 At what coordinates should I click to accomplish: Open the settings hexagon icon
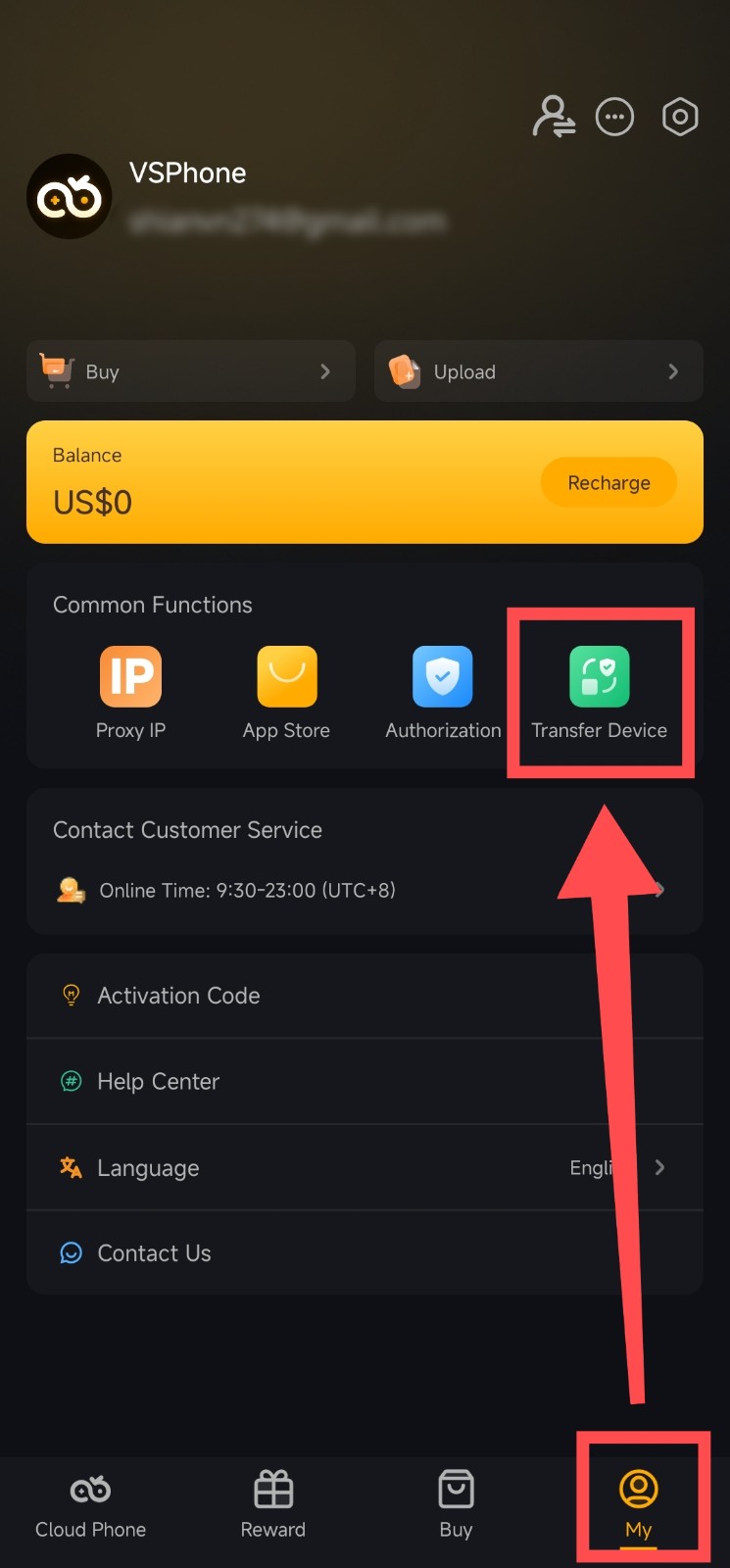pos(680,117)
